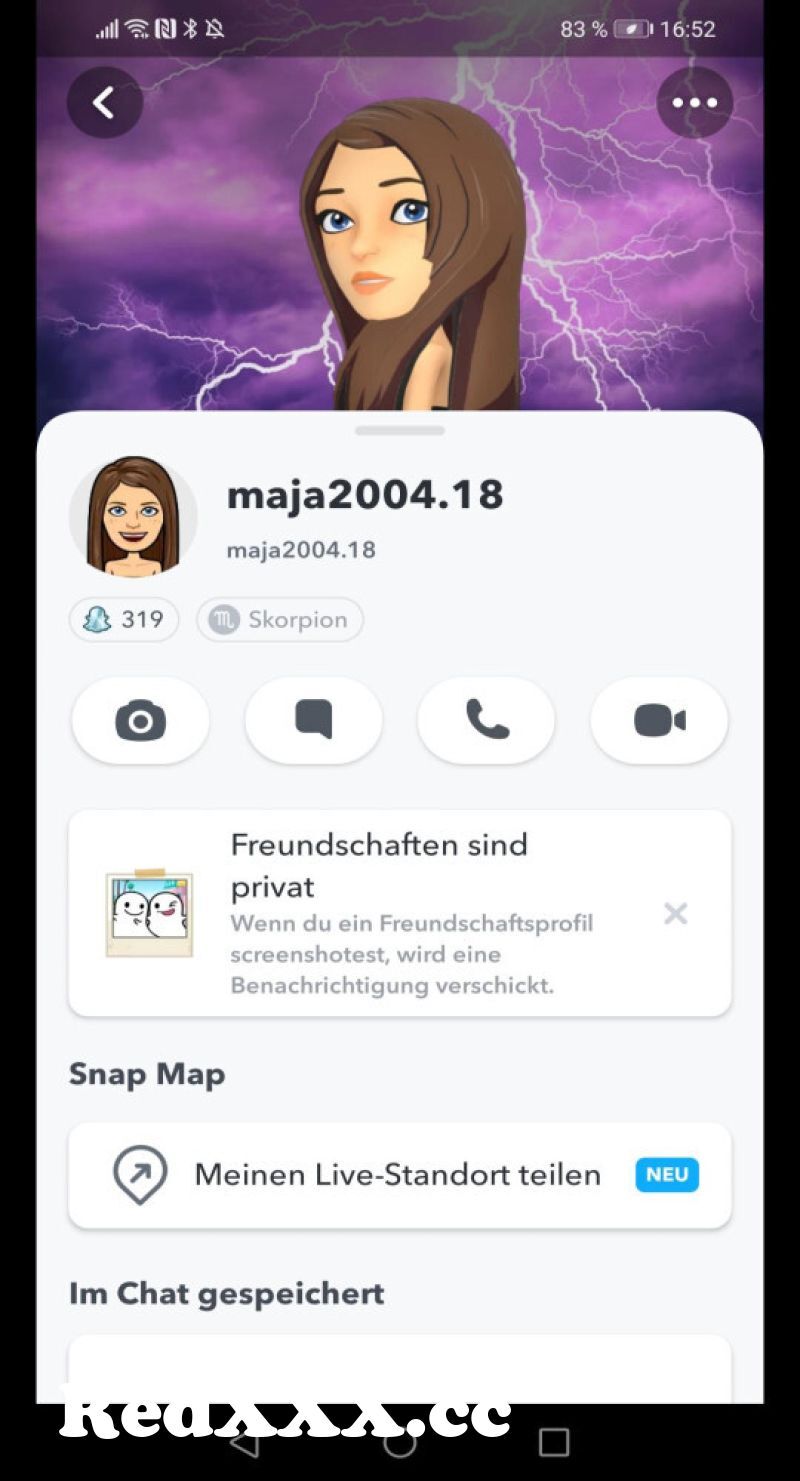Open the camera to send a snap
Image resolution: width=800 pixels, height=1481 pixels.
pyautogui.click(x=140, y=721)
